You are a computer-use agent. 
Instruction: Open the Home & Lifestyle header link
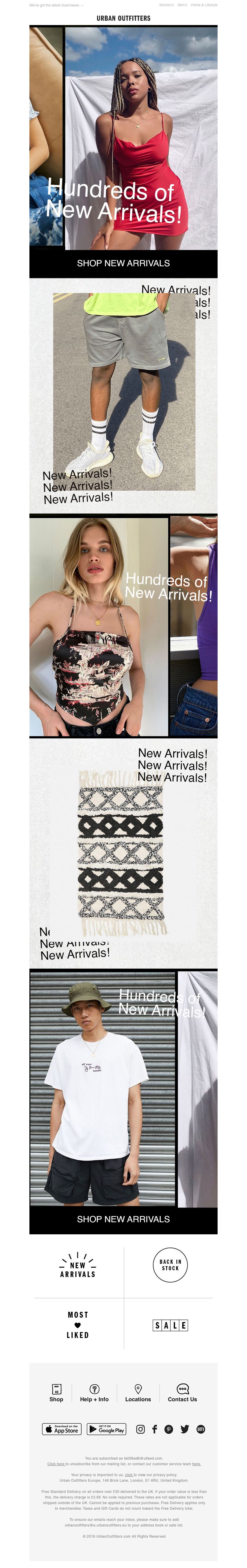[204, 5]
